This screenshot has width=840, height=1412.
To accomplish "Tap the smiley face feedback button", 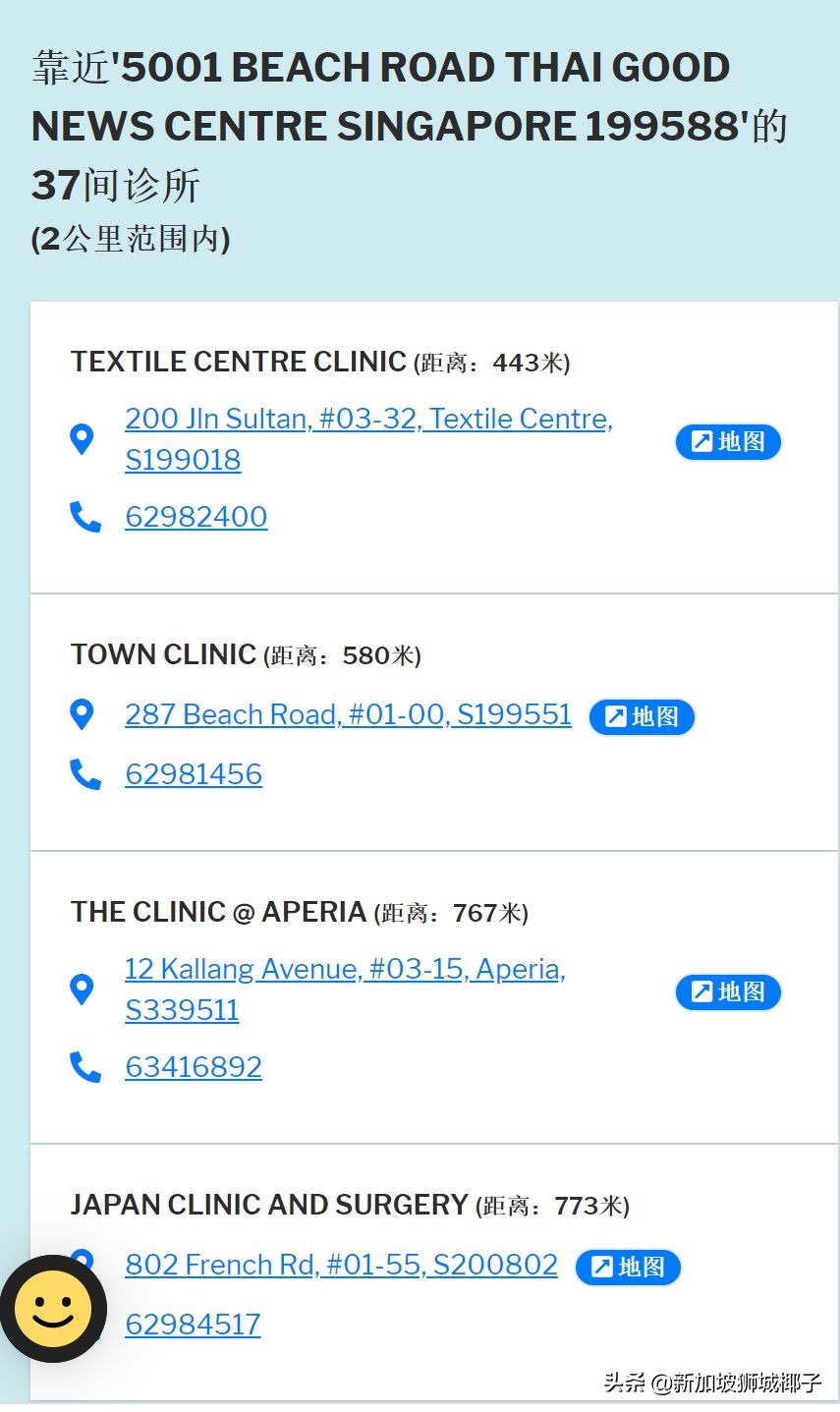I will 53,1309.
